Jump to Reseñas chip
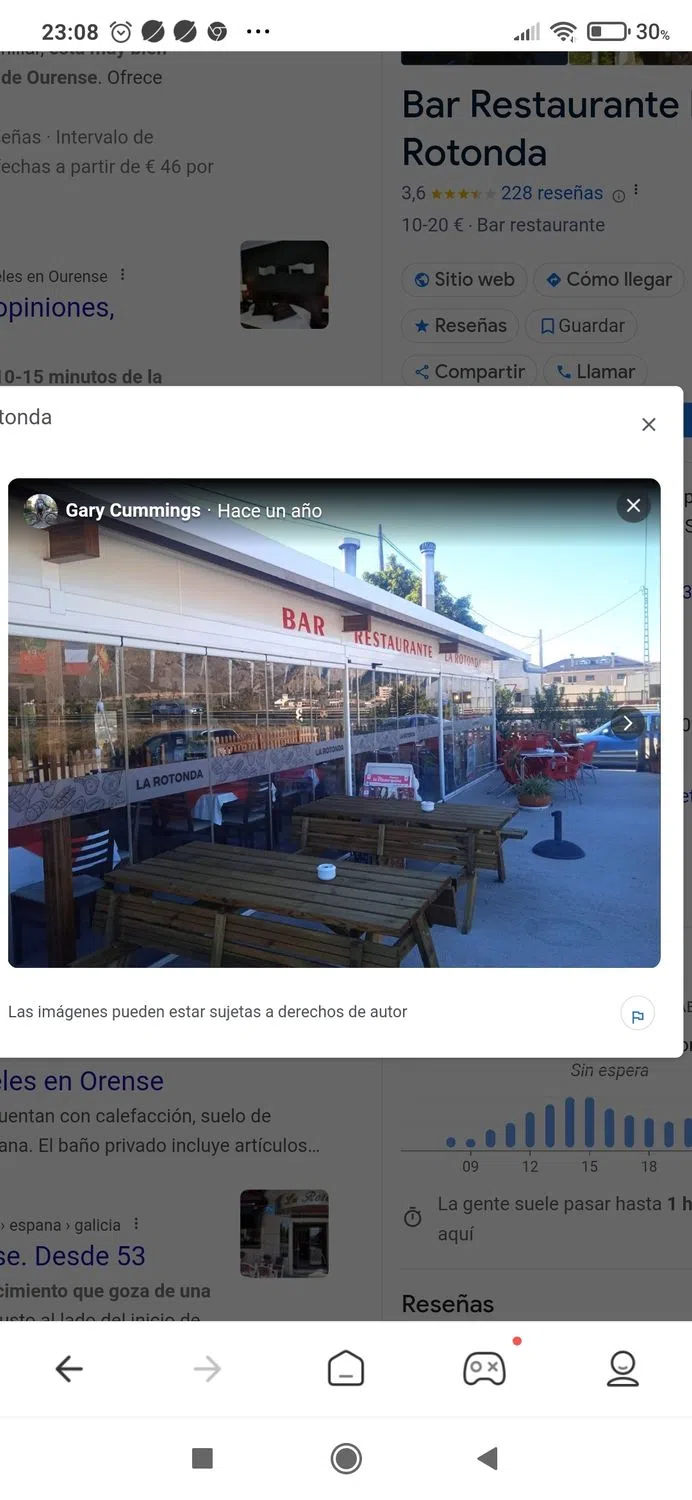692x1500 pixels. pyautogui.click(x=460, y=325)
